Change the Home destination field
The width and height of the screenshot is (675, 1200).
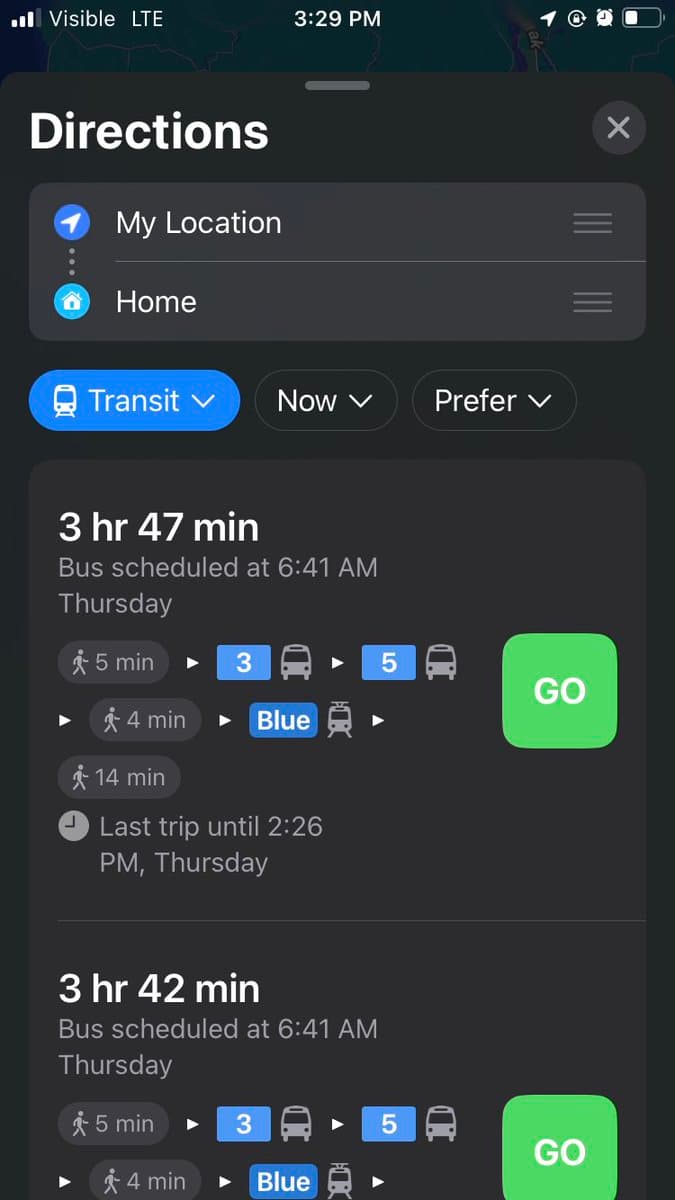pyautogui.click(x=157, y=302)
